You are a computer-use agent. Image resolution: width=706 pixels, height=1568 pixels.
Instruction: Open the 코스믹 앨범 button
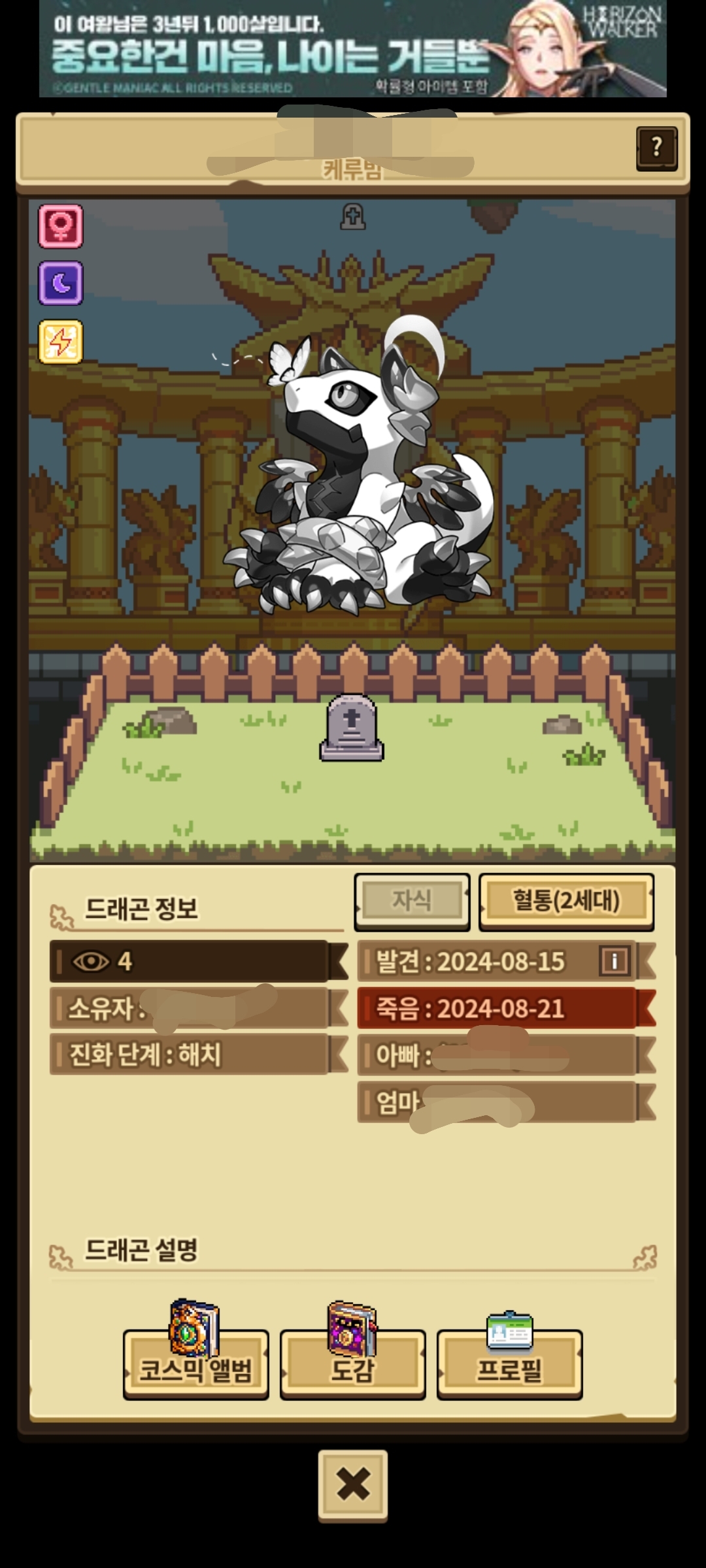point(195,1367)
